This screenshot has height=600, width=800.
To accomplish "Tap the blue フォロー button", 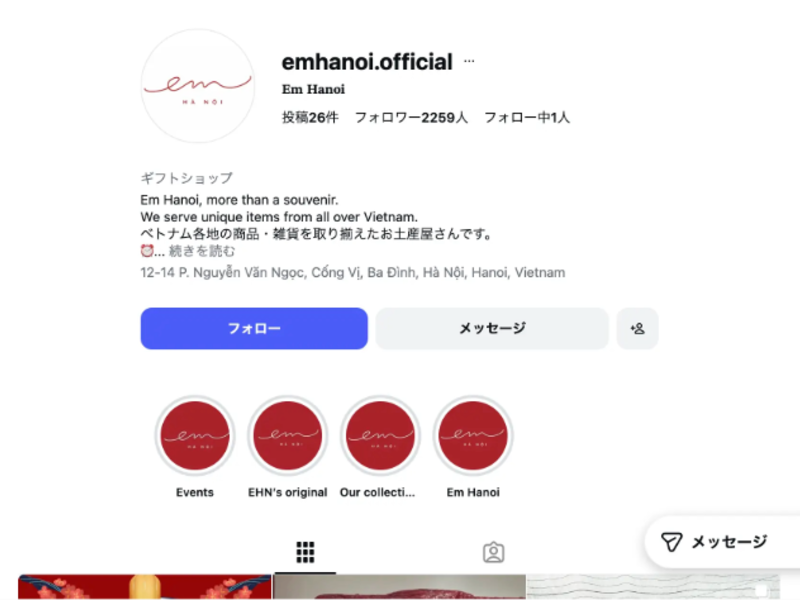I will [x=254, y=328].
